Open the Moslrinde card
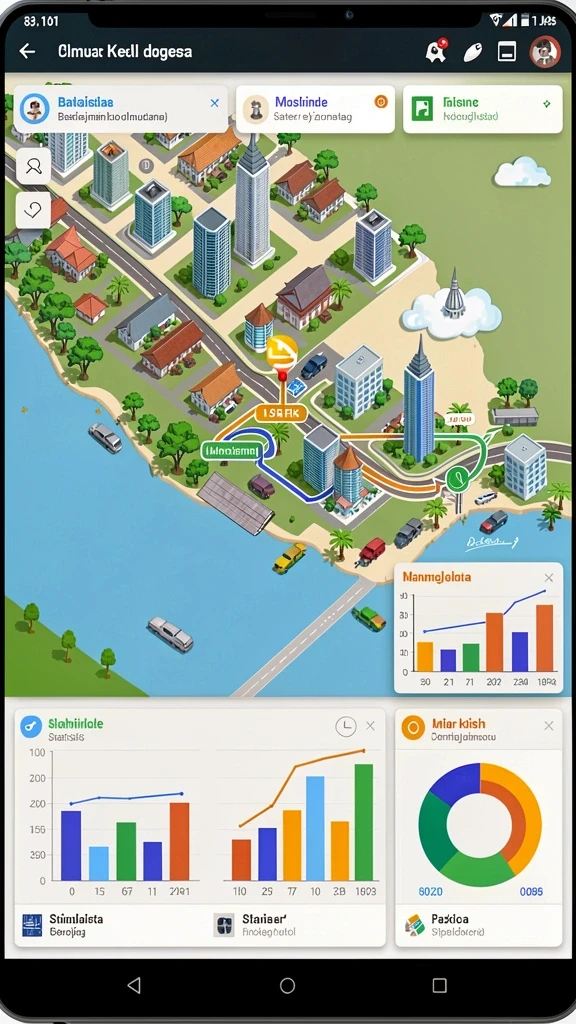This screenshot has height=1024, width=576. coord(315,109)
